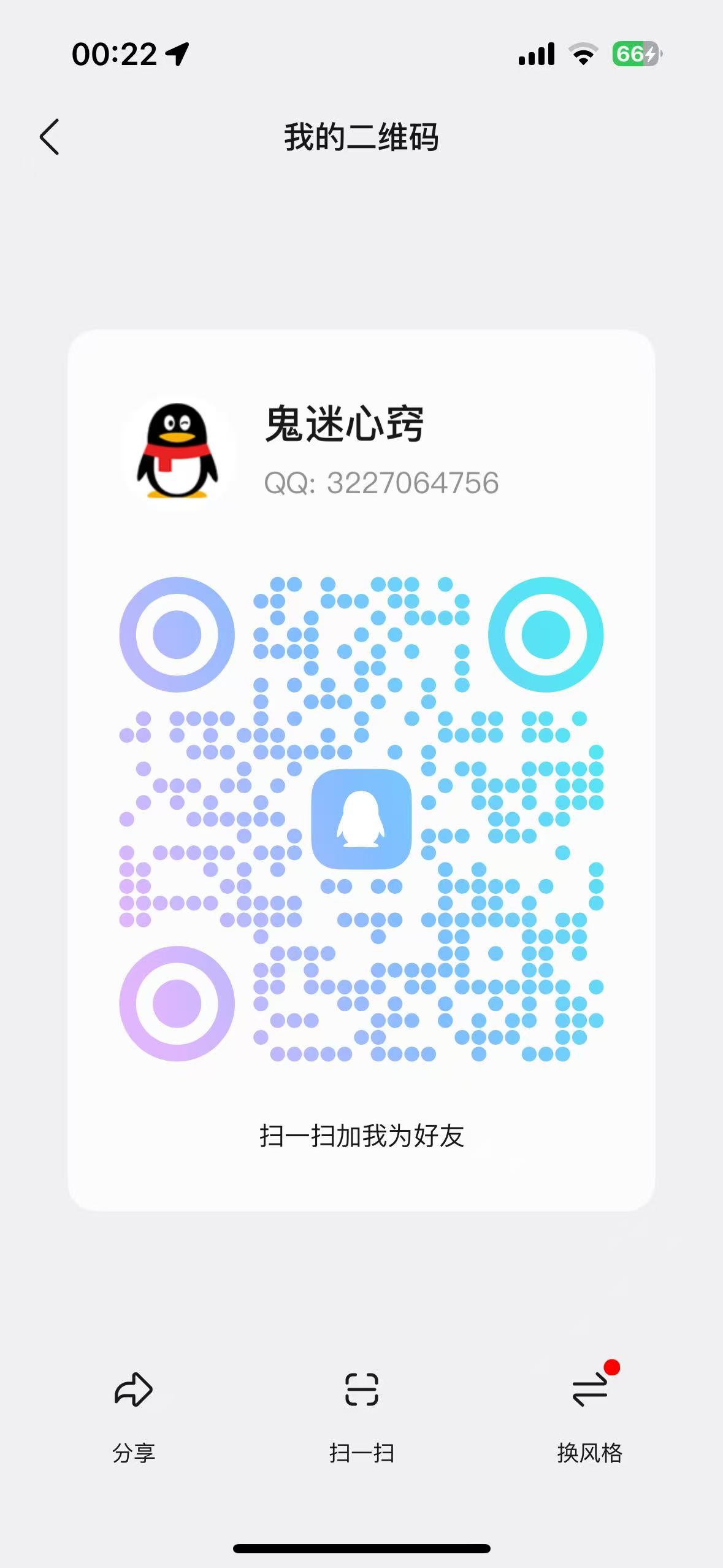Screen dimensions: 723x1568
Task: Tap the Wi-Fi icon in the status bar
Action: pyautogui.click(x=583, y=54)
